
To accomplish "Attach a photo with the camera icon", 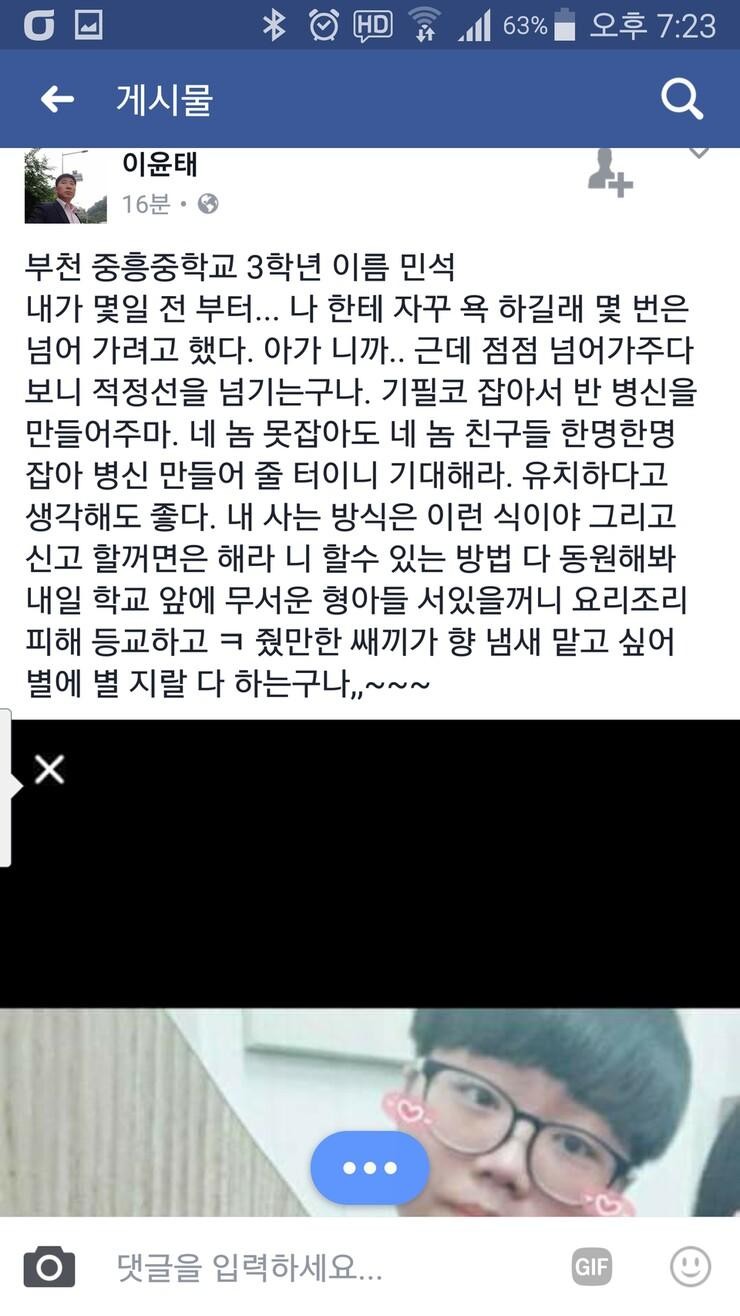I will [49, 1267].
